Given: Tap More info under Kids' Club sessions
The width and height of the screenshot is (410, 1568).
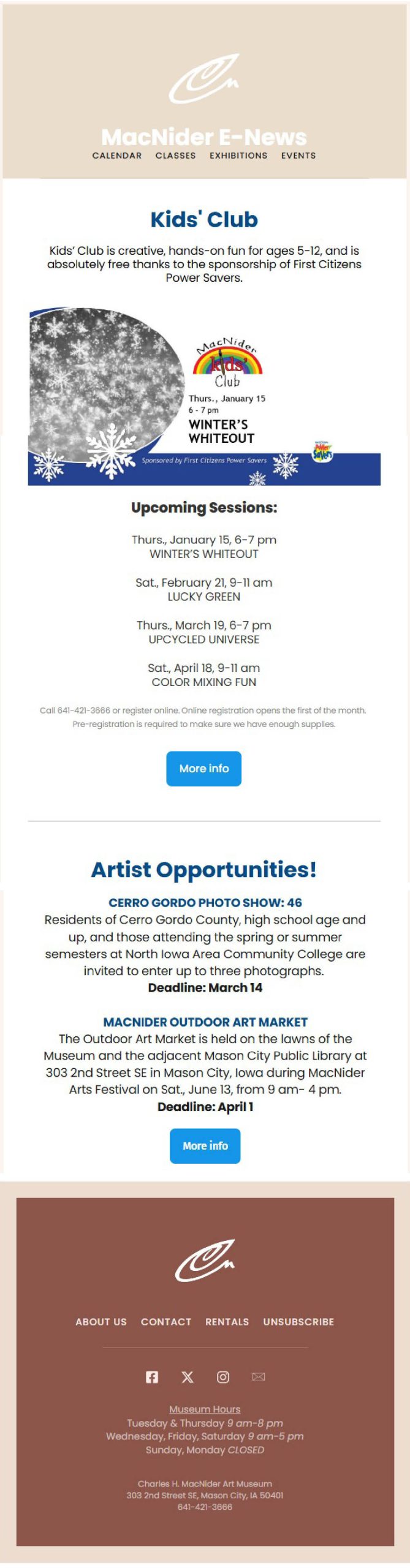Looking at the screenshot, I should 203,768.
